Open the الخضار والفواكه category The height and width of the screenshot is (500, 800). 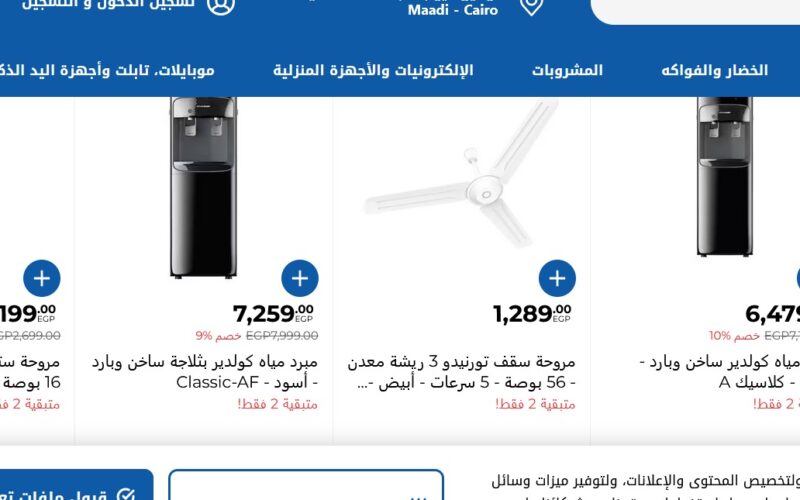click(x=714, y=70)
